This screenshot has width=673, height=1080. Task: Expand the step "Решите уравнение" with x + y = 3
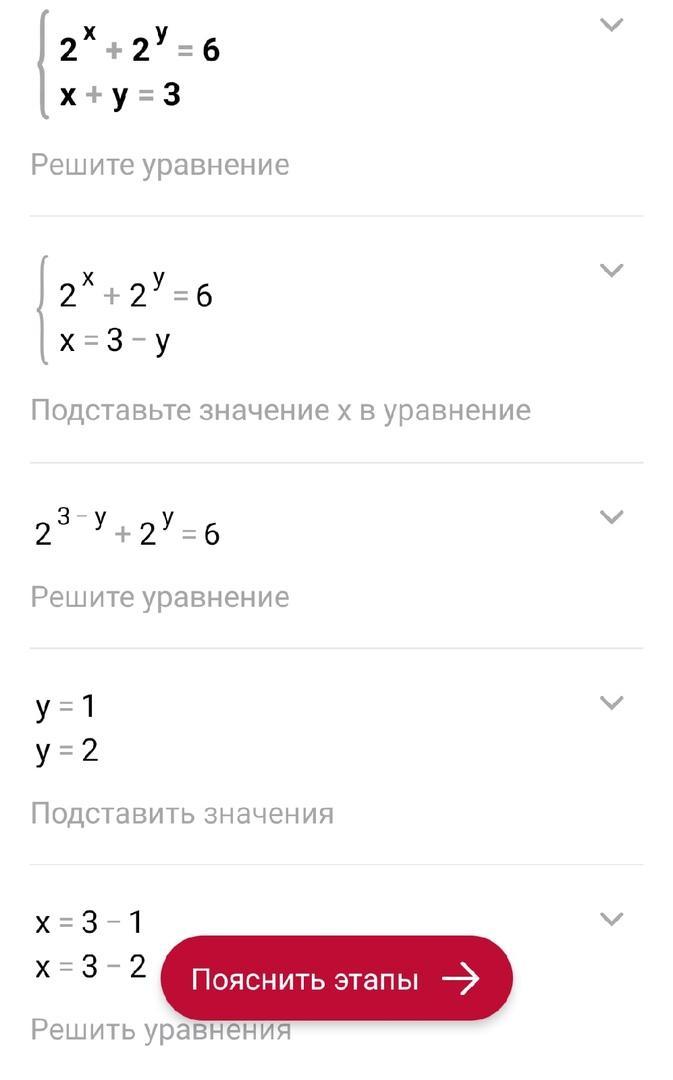611,25
